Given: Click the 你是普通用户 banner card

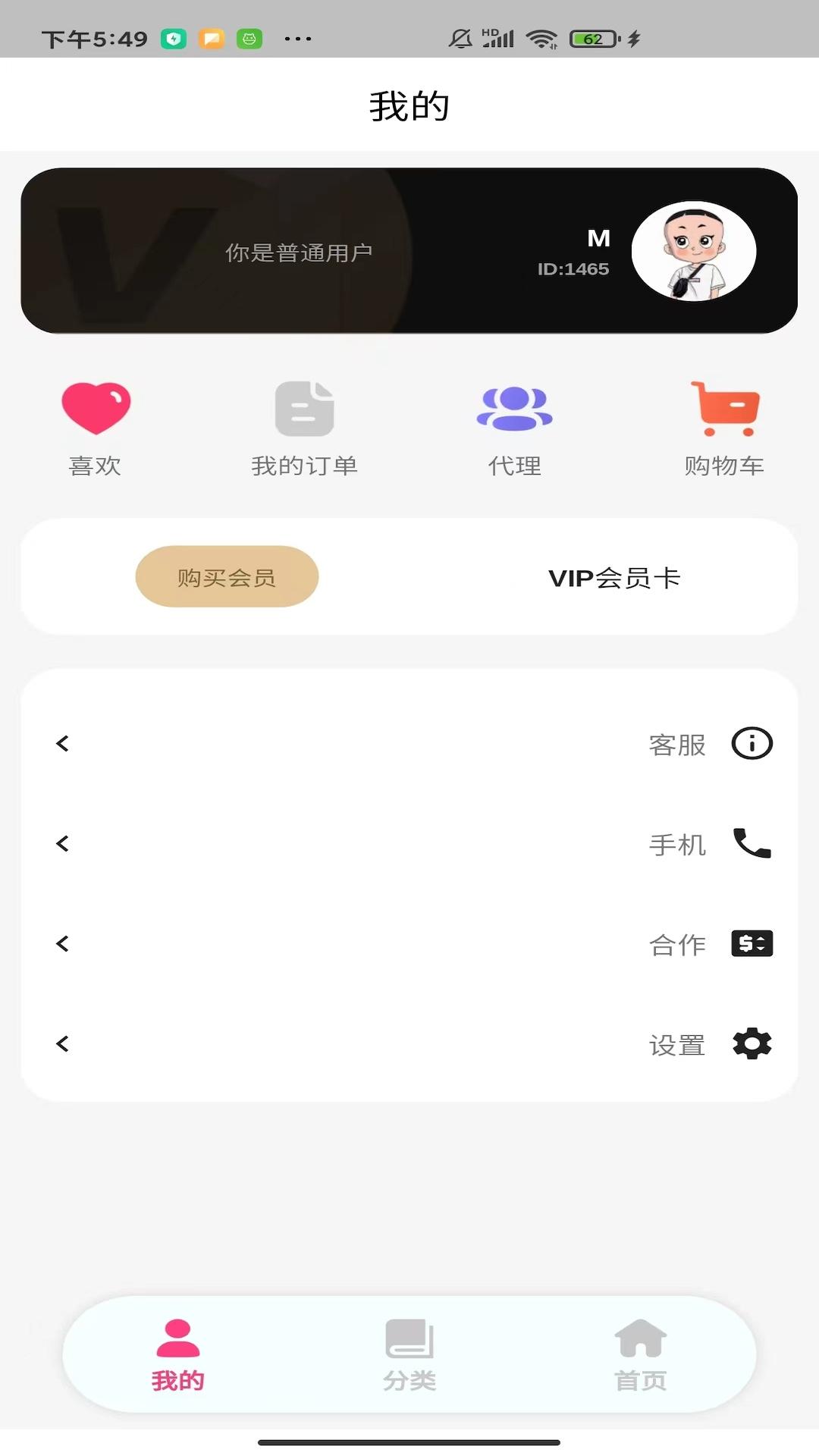Looking at the screenshot, I should (x=300, y=250).
